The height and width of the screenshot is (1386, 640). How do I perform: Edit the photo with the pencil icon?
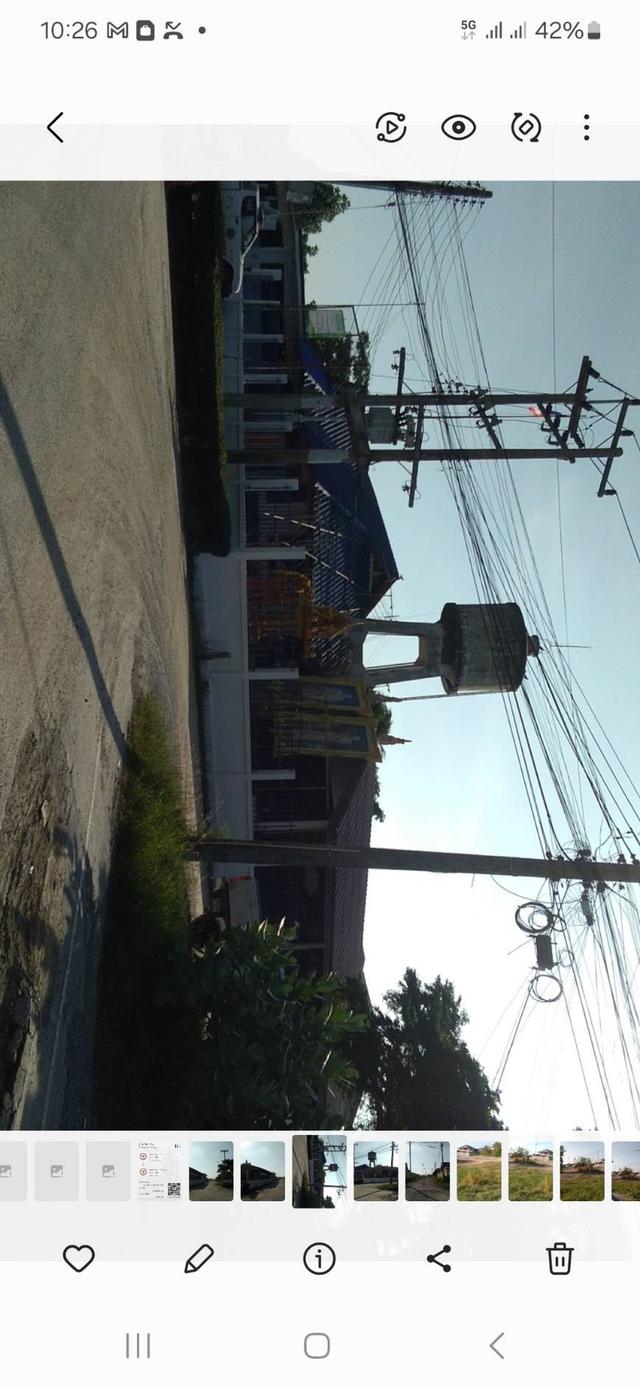click(199, 1258)
